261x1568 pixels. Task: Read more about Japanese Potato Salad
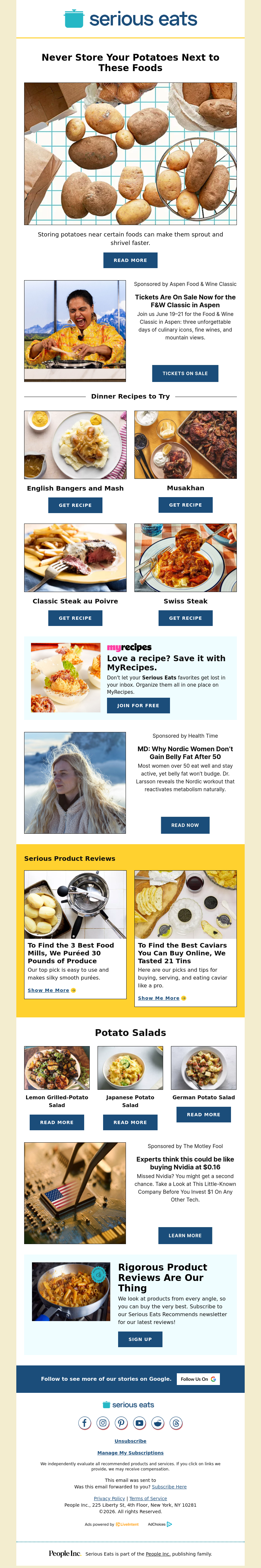coord(130,1122)
